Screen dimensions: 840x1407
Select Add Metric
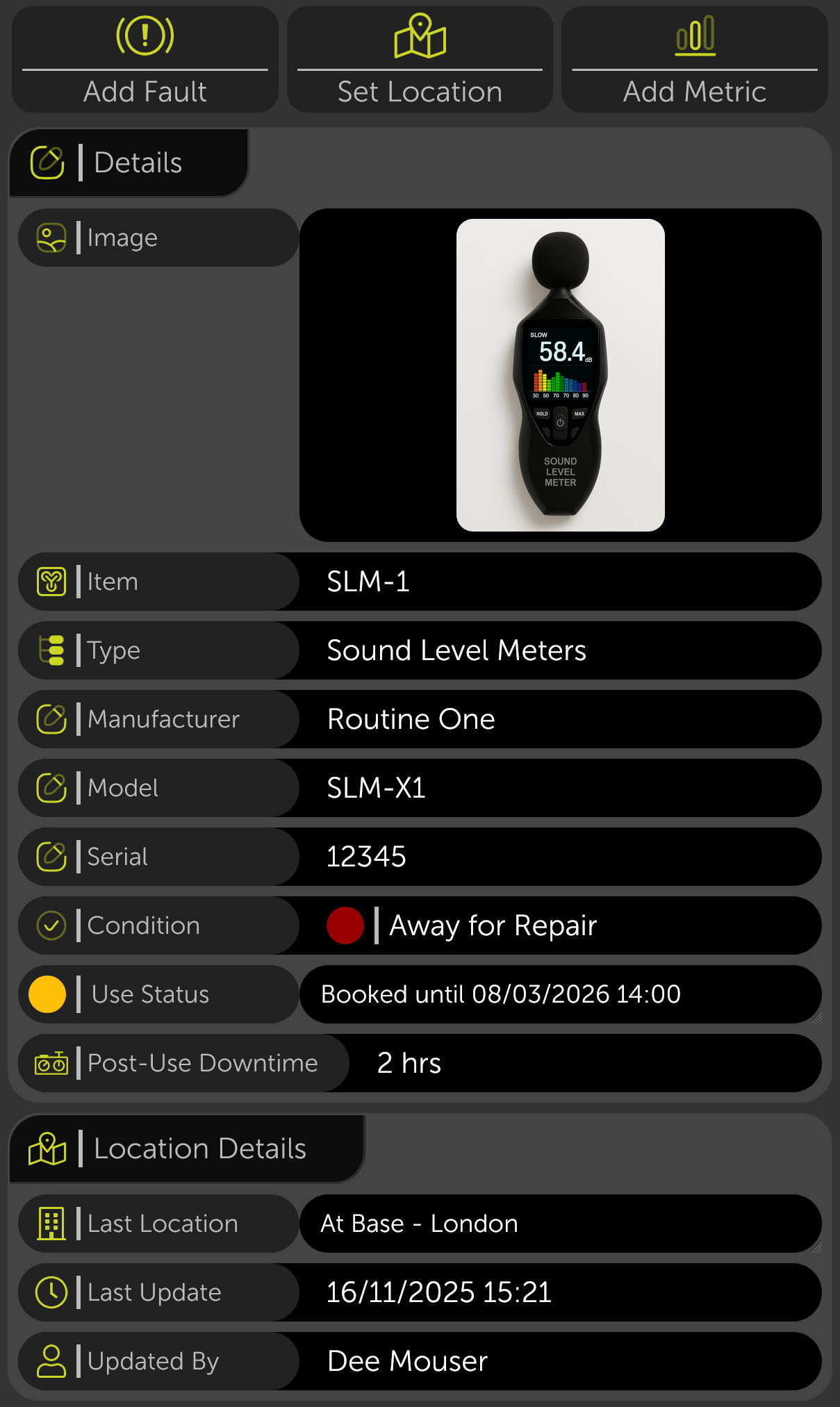(694, 60)
